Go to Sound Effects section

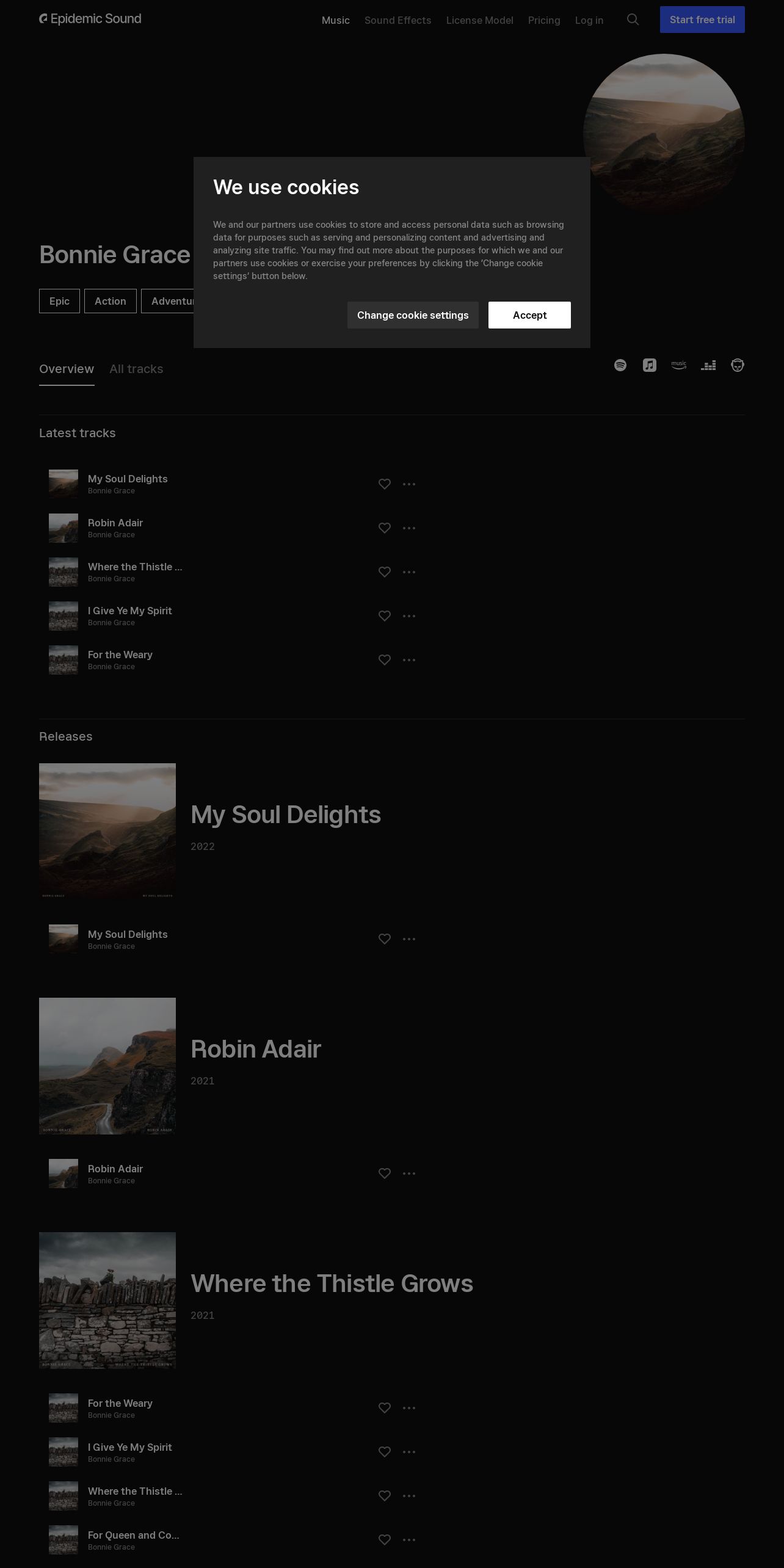pos(397,20)
